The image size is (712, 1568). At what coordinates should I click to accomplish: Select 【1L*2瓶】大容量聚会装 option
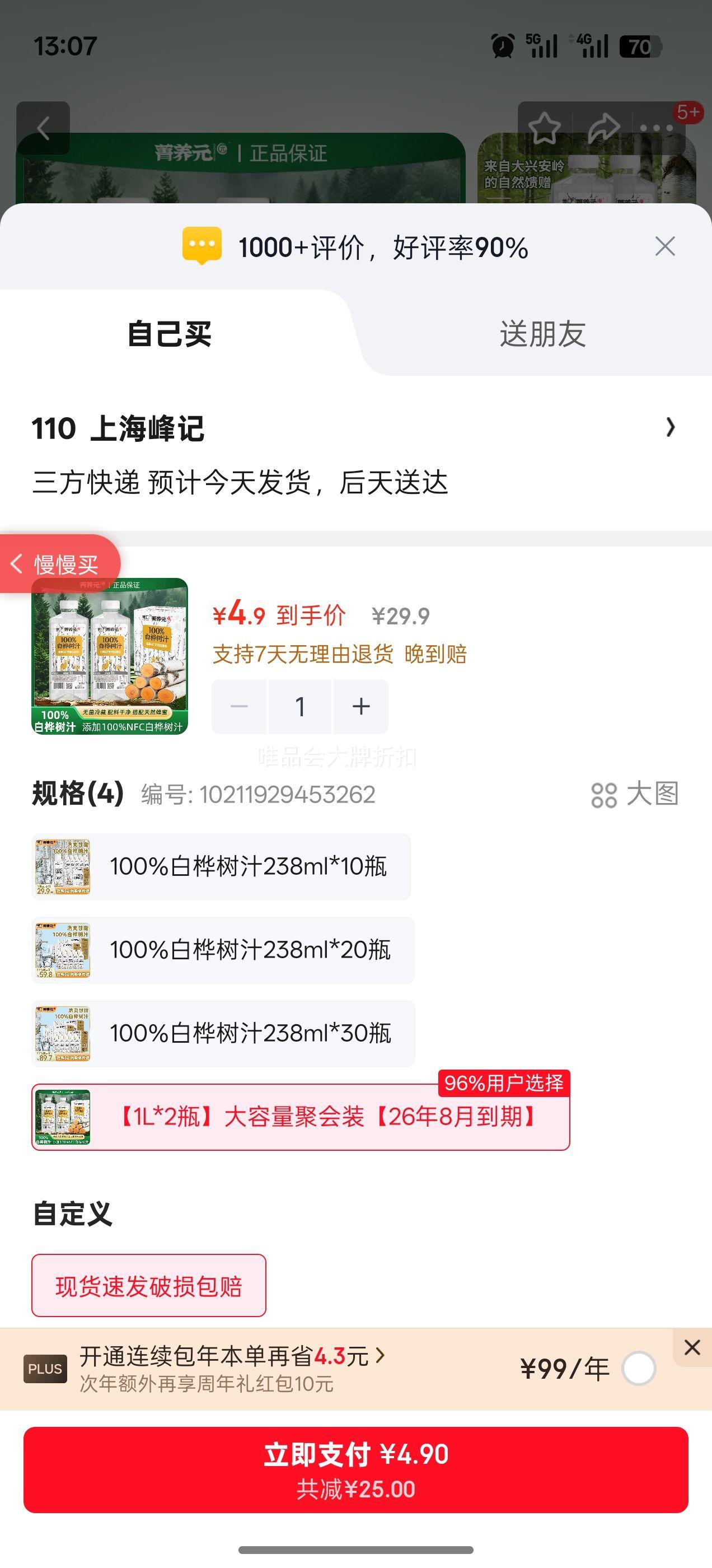(301, 1117)
